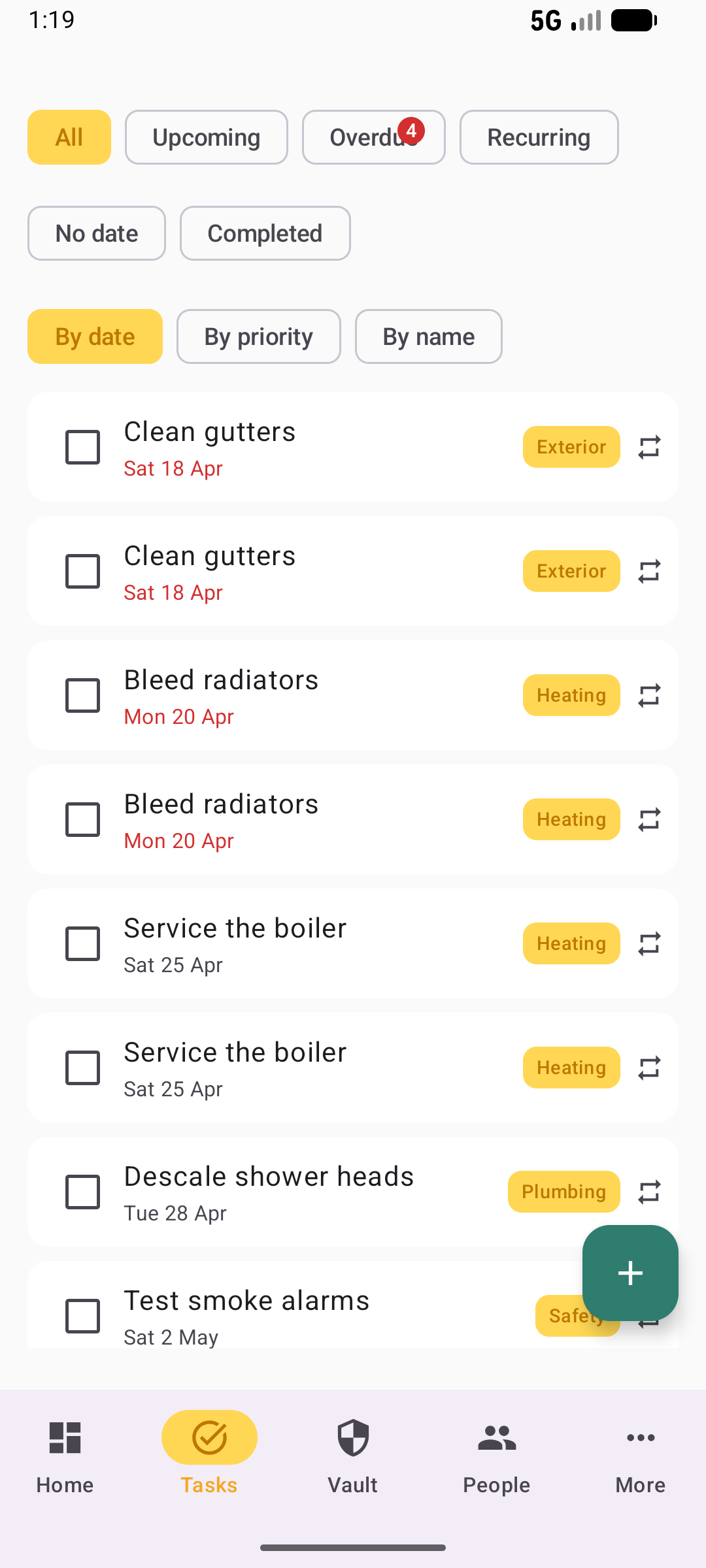Mark Bleed radiators as complete
This screenshot has height=1568, width=706.
coord(82,695)
